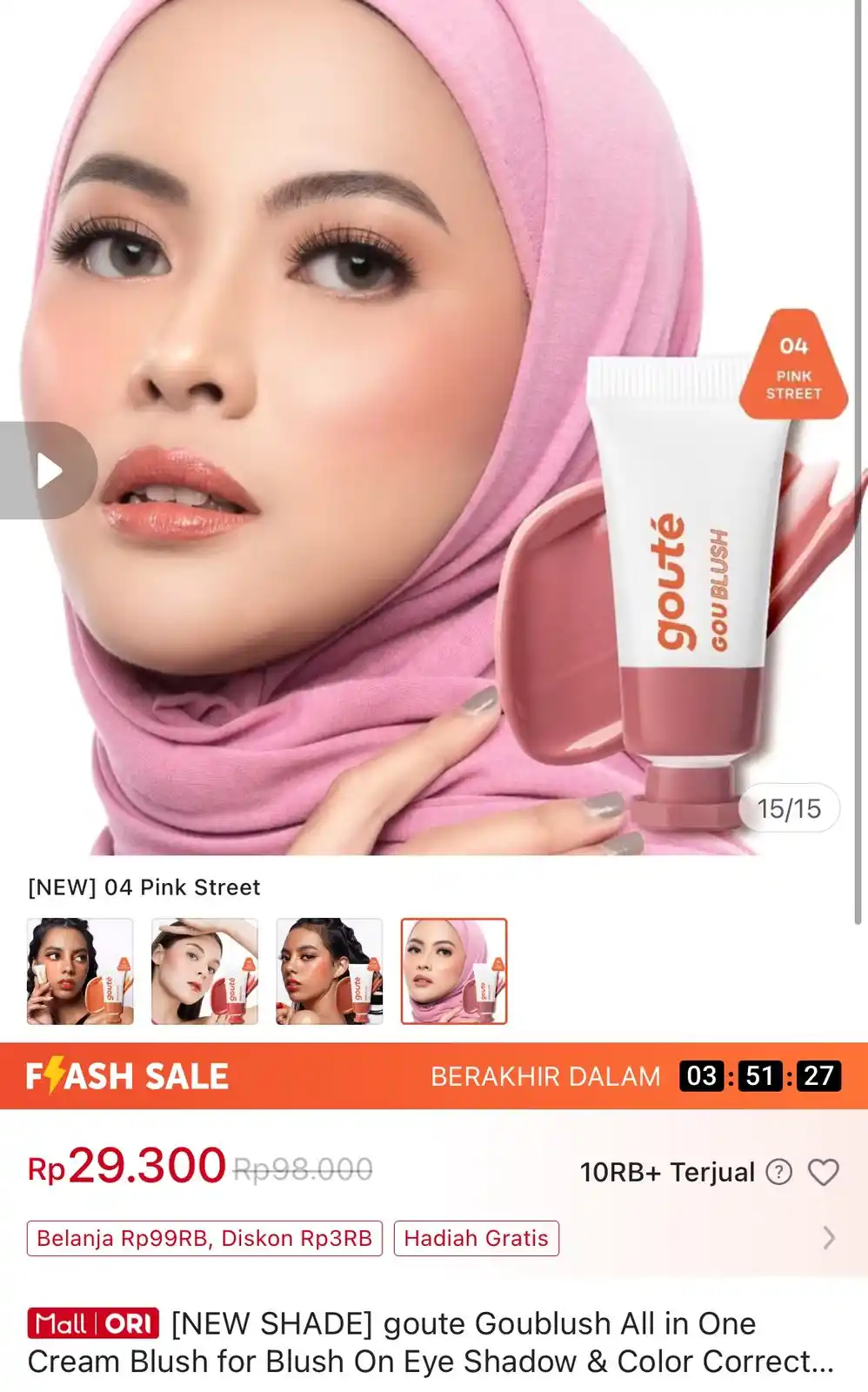Play the product video
The height and width of the screenshot is (1392, 868).
click(48, 471)
